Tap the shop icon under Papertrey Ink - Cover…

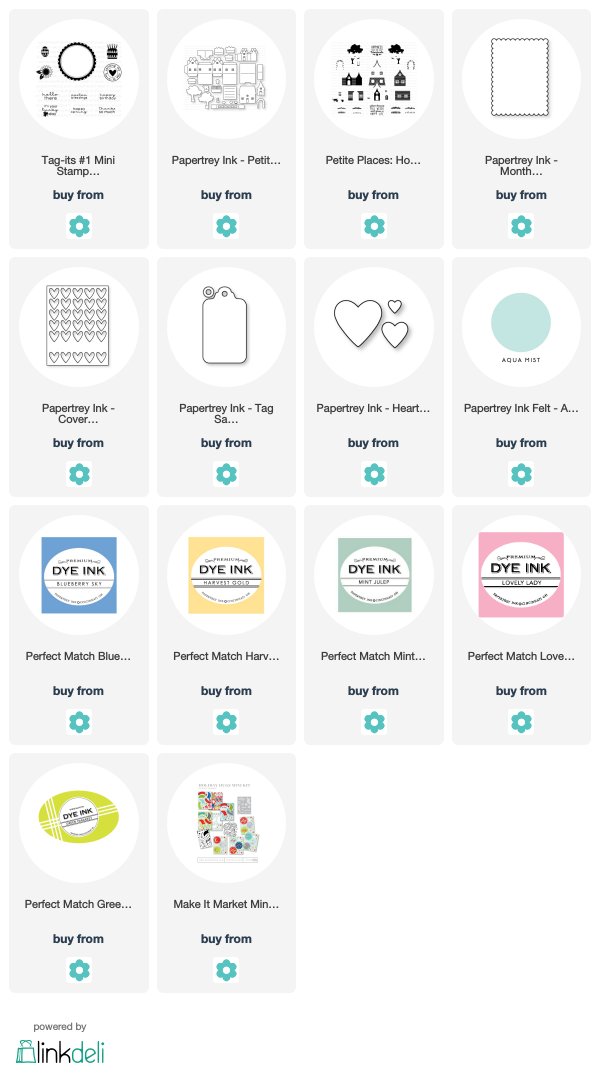pyautogui.click(x=79, y=474)
